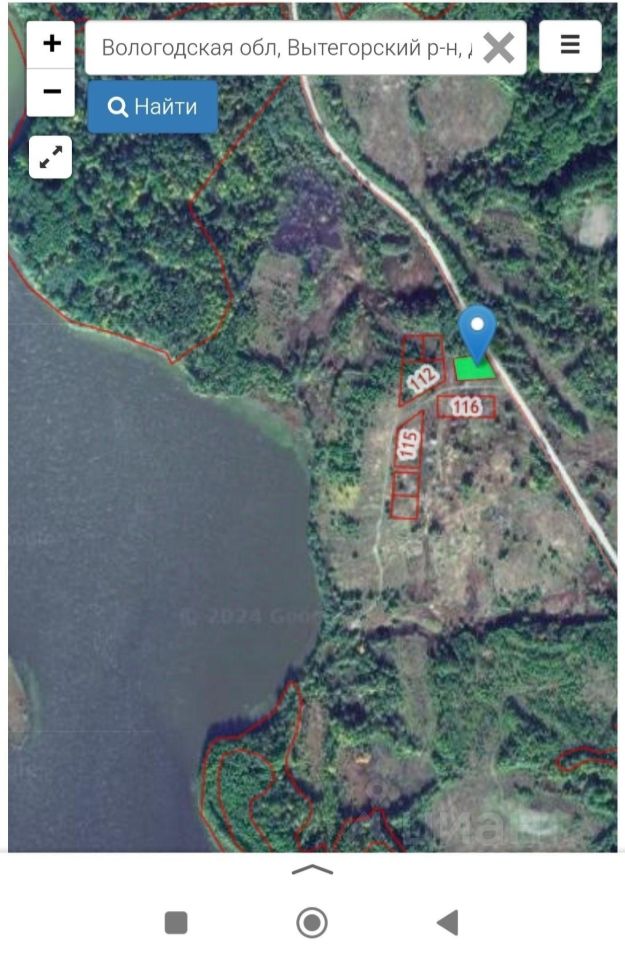Select land parcel 112 on map
The height and width of the screenshot is (960, 625).
(x=422, y=377)
